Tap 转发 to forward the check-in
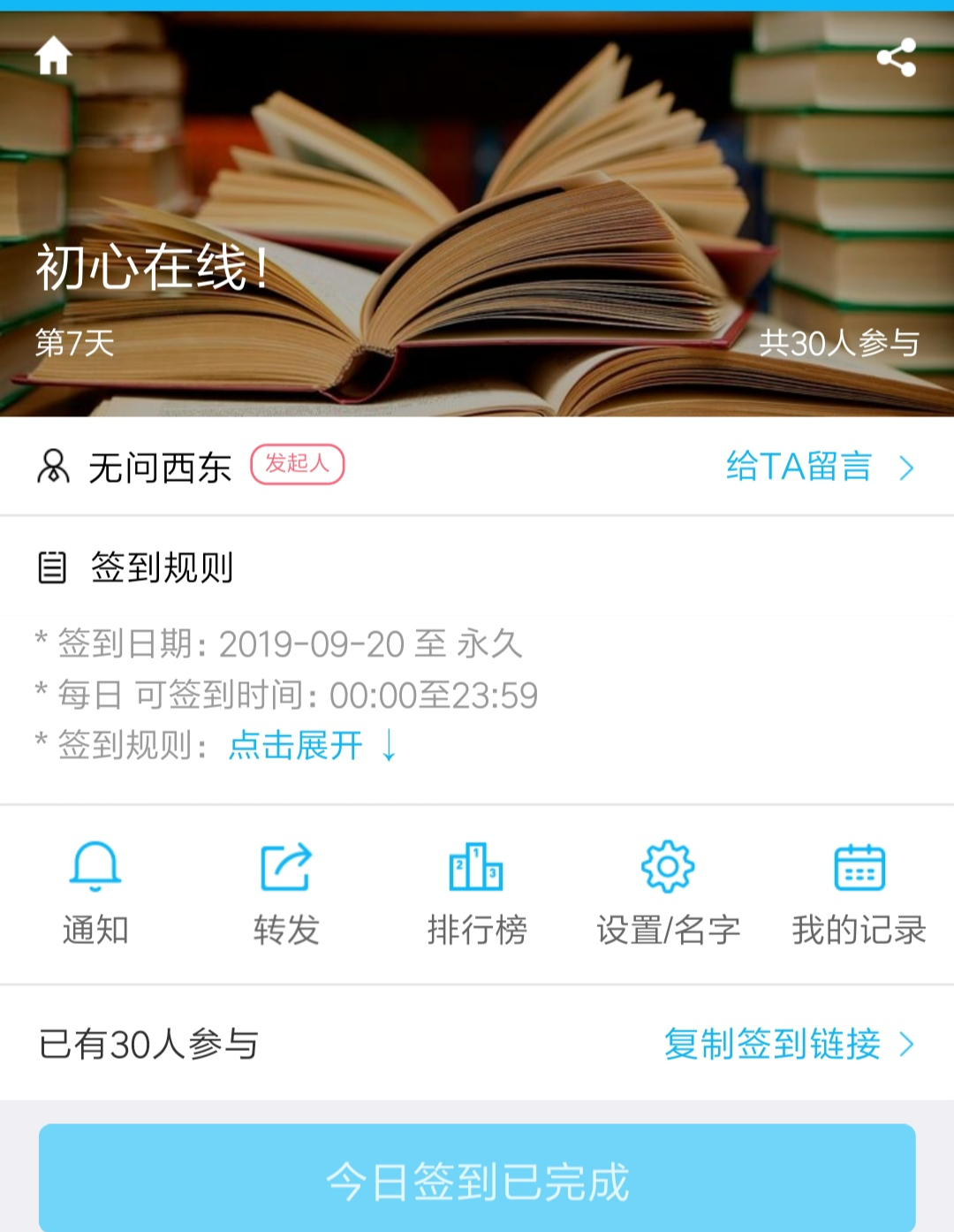 coord(286,893)
